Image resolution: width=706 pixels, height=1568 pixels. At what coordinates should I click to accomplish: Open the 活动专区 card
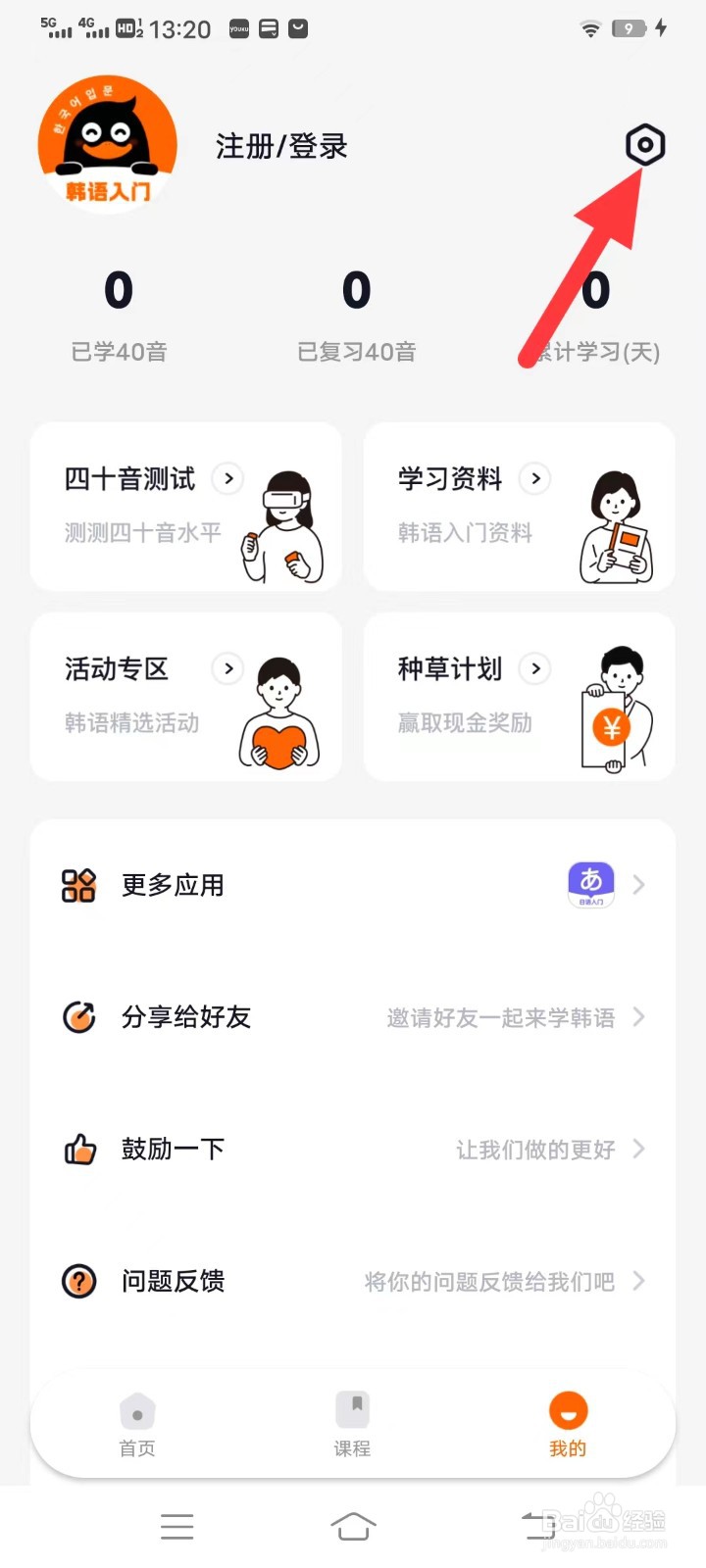[186, 697]
